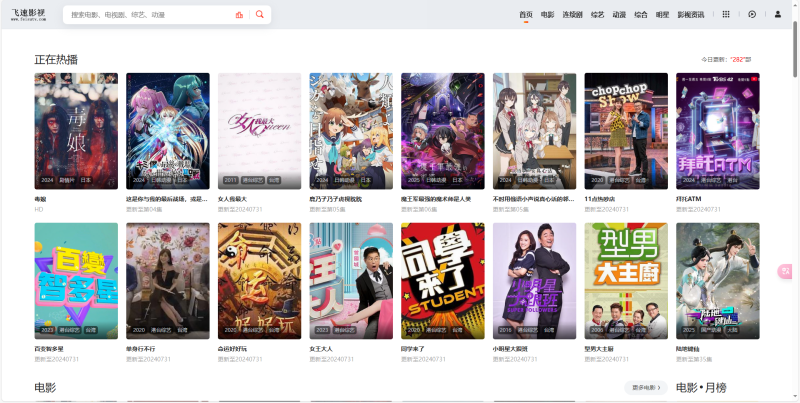Image resolution: width=800 pixels, height=403 pixels.
Task: Open the grid menu icon
Action: pyautogui.click(x=726, y=15)
